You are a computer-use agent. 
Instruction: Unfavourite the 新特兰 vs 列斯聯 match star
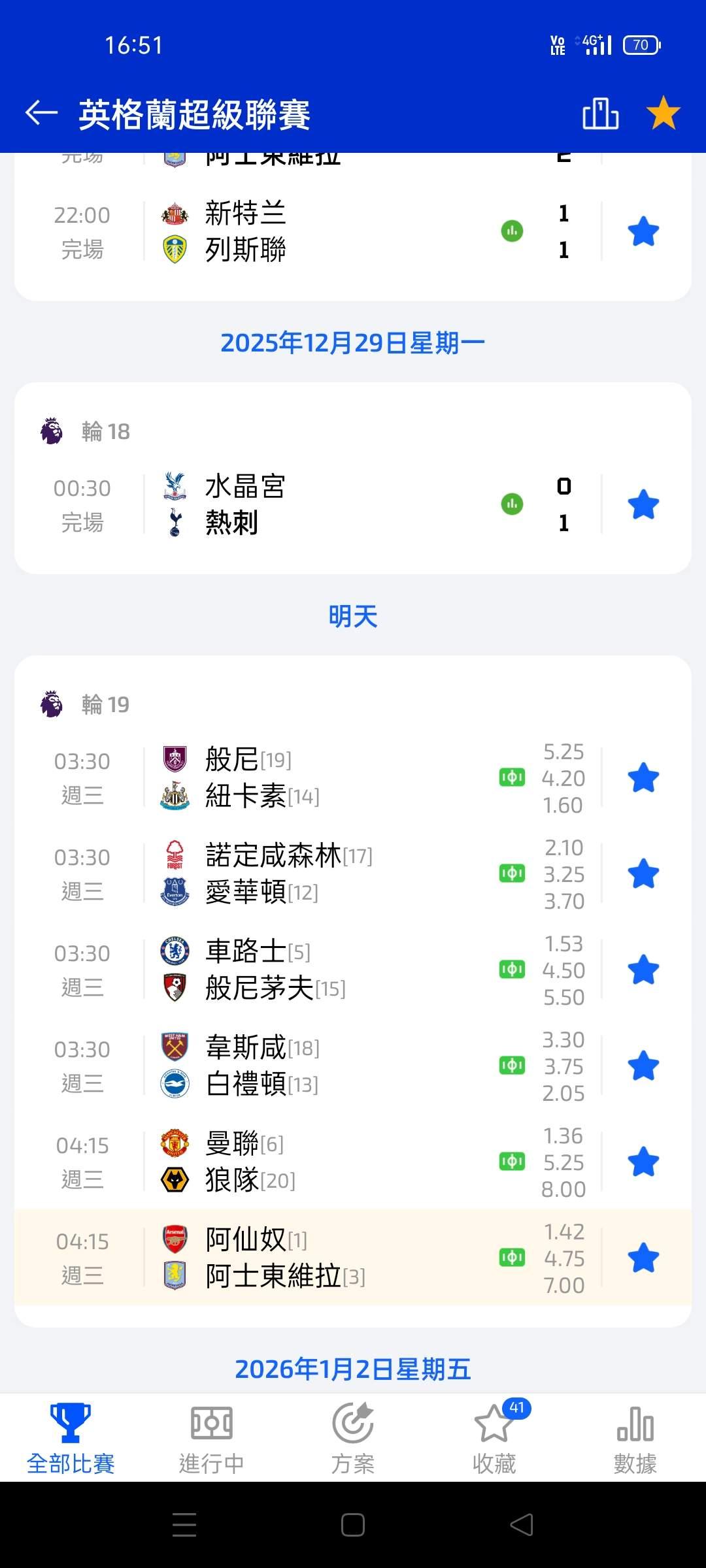coord(643,232)
